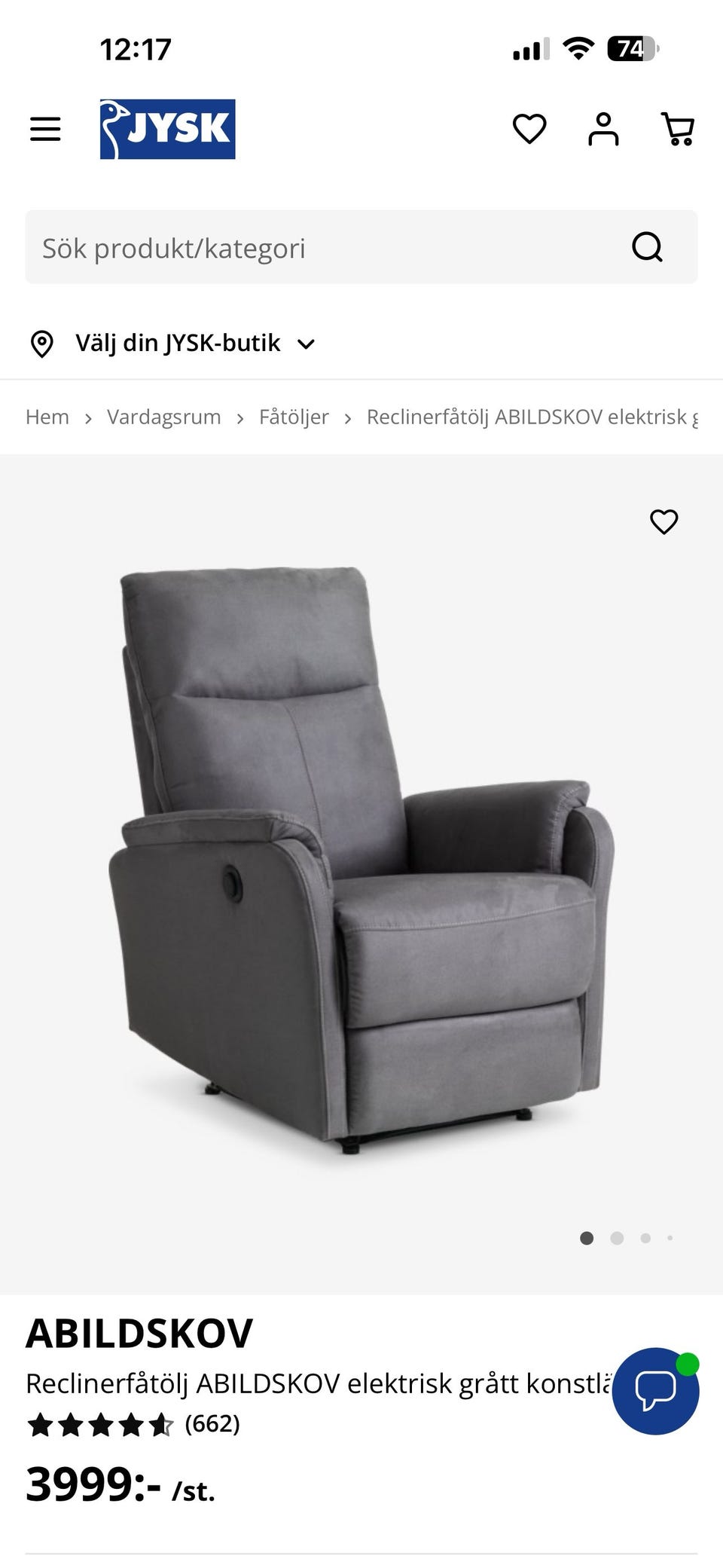
Task: Tap the Sök produkt/kategori search field
Action: (x=324, y=248)
